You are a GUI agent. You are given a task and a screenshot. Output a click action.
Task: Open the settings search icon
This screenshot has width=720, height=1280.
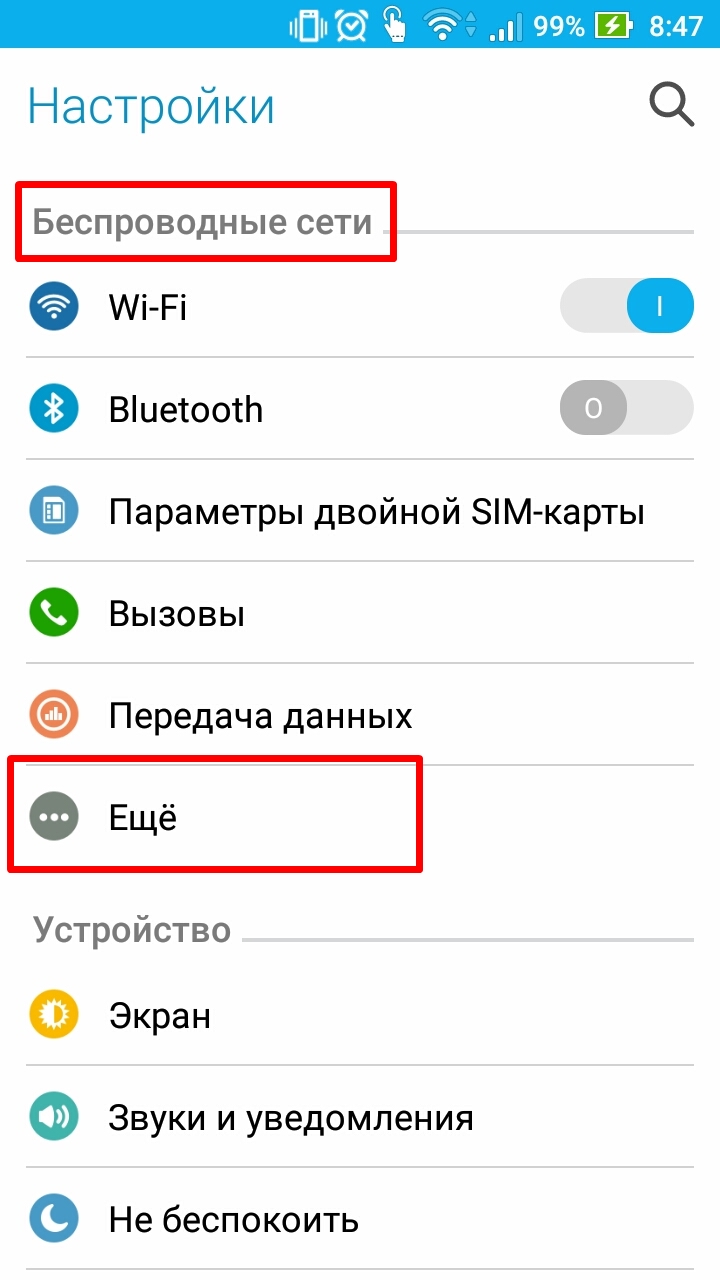click(x=671, y=104)
